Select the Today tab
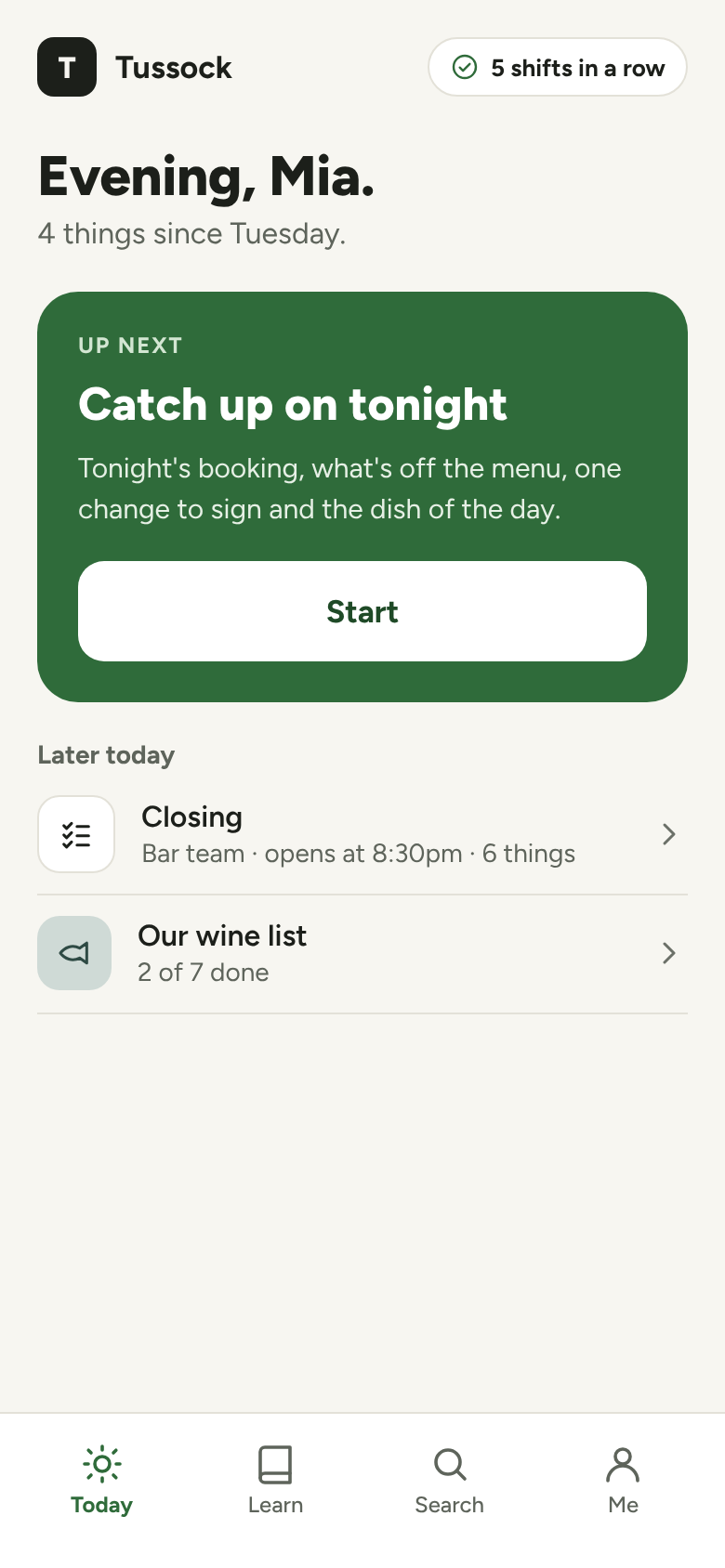The image size is (725, 1568). [x=101, y=1481]
